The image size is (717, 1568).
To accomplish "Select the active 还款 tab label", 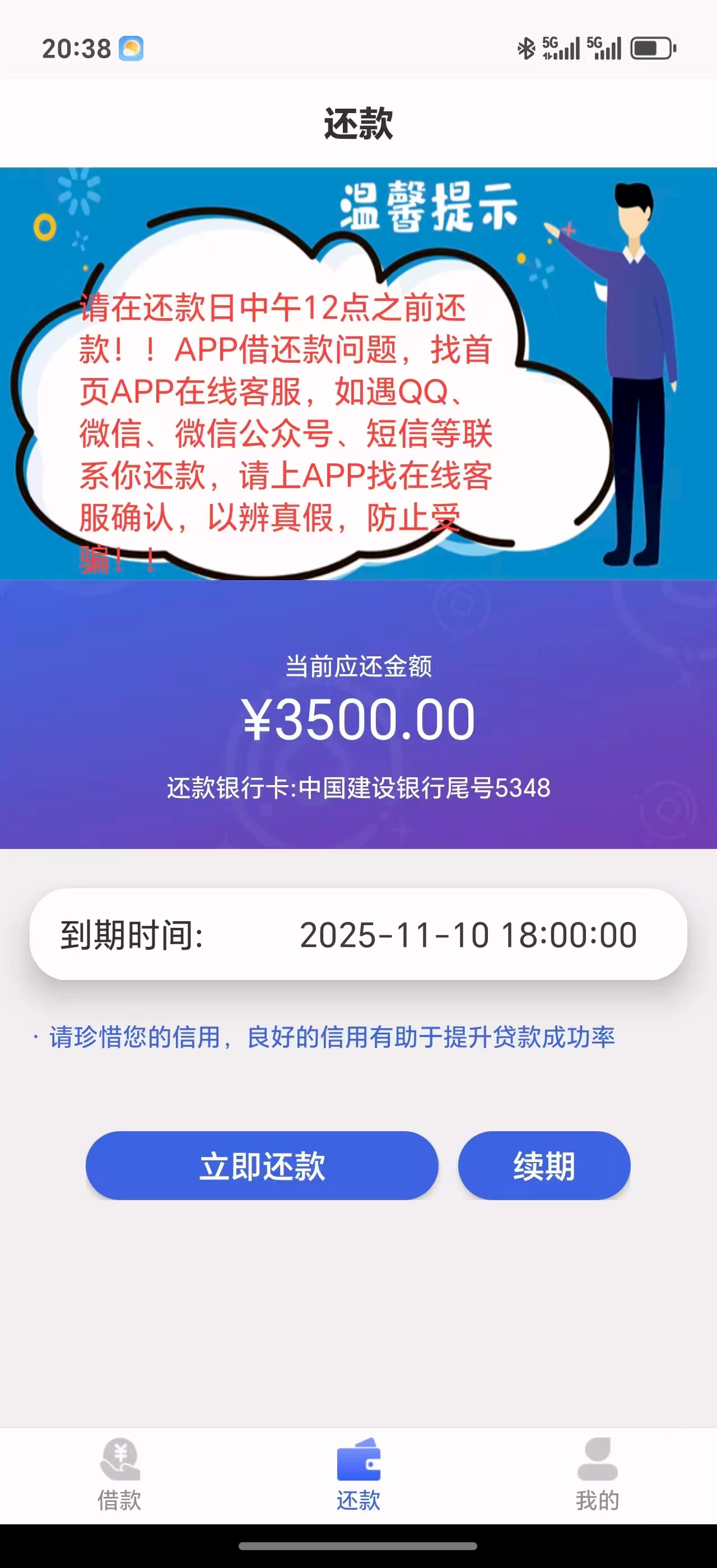I will (x=358, y=1499).
